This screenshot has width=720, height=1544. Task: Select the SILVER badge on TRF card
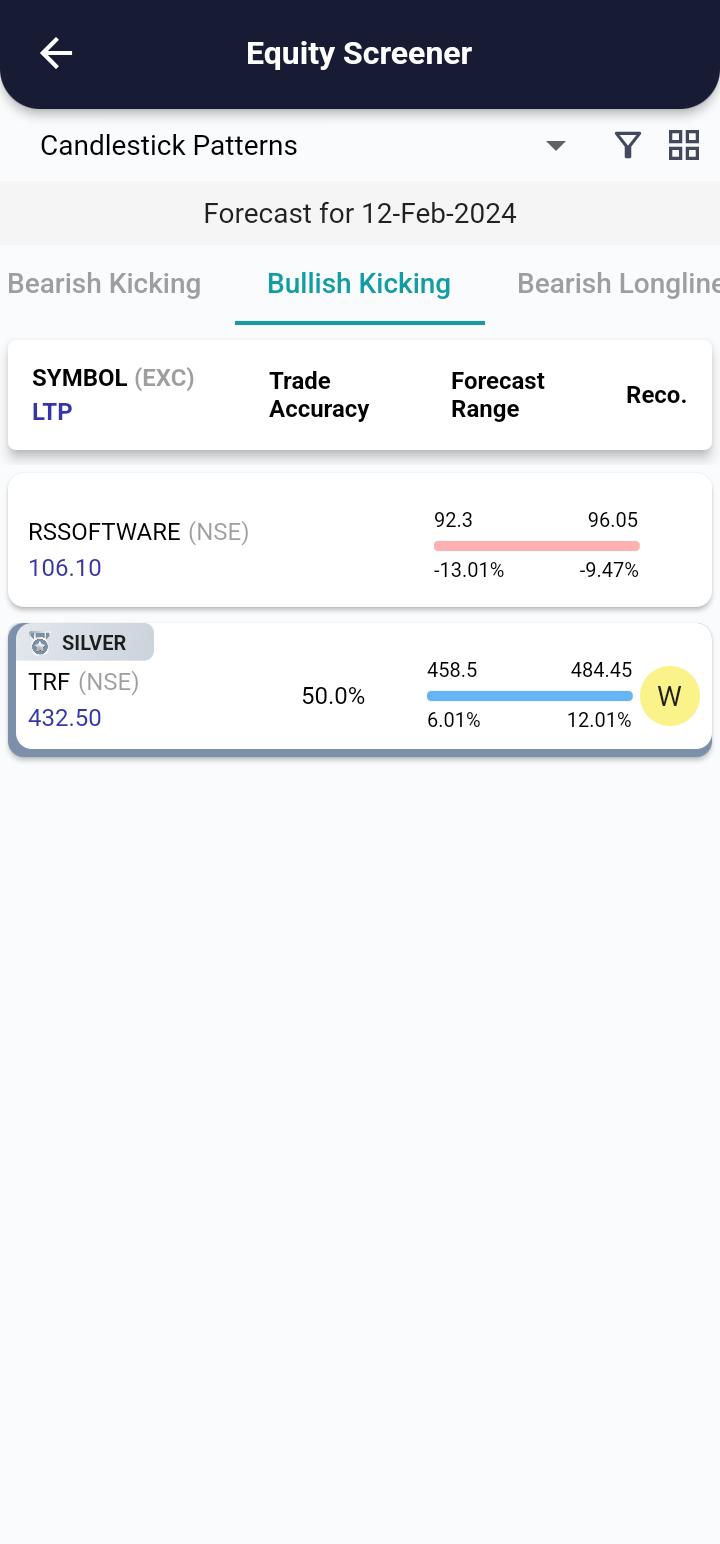pos(83,642)
